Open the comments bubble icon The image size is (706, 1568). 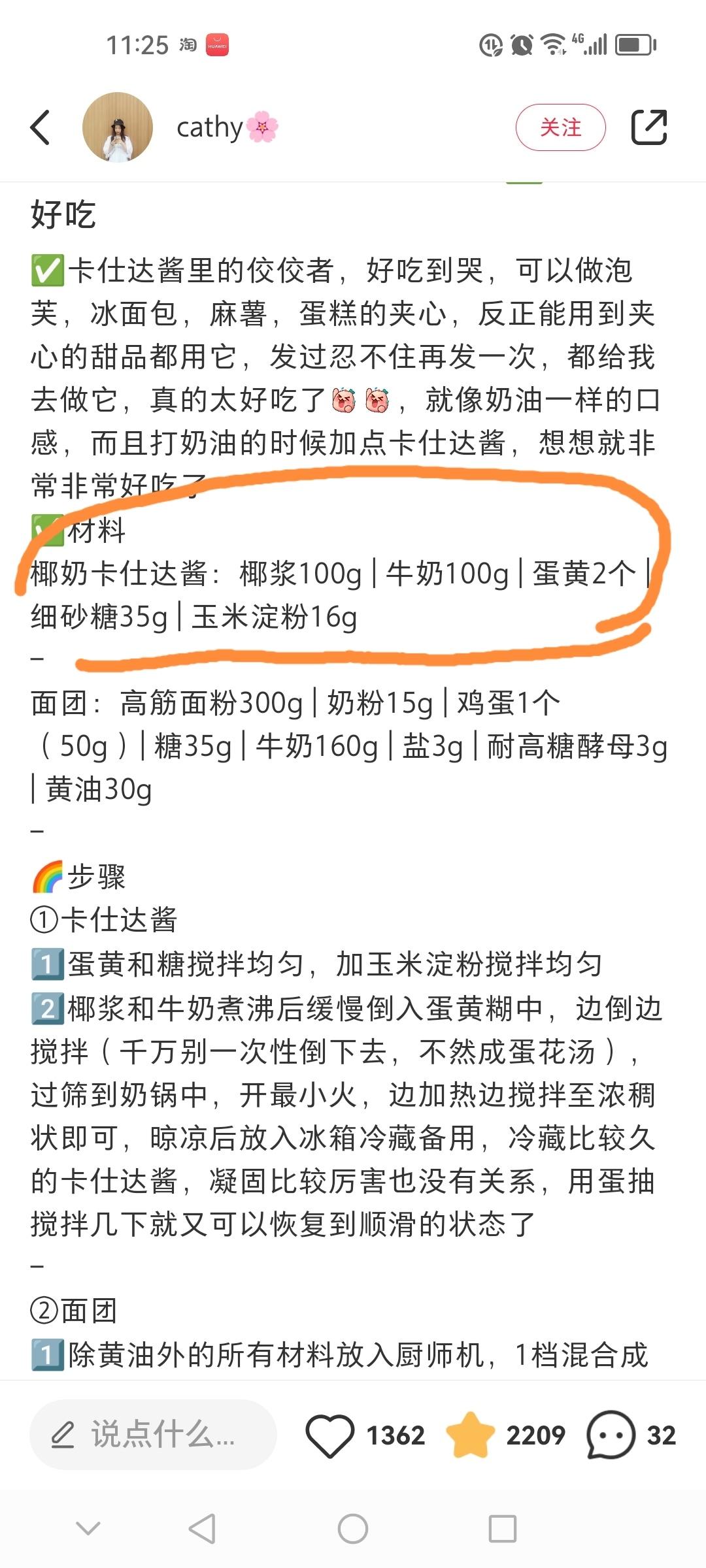click(x=611, y=1435)
